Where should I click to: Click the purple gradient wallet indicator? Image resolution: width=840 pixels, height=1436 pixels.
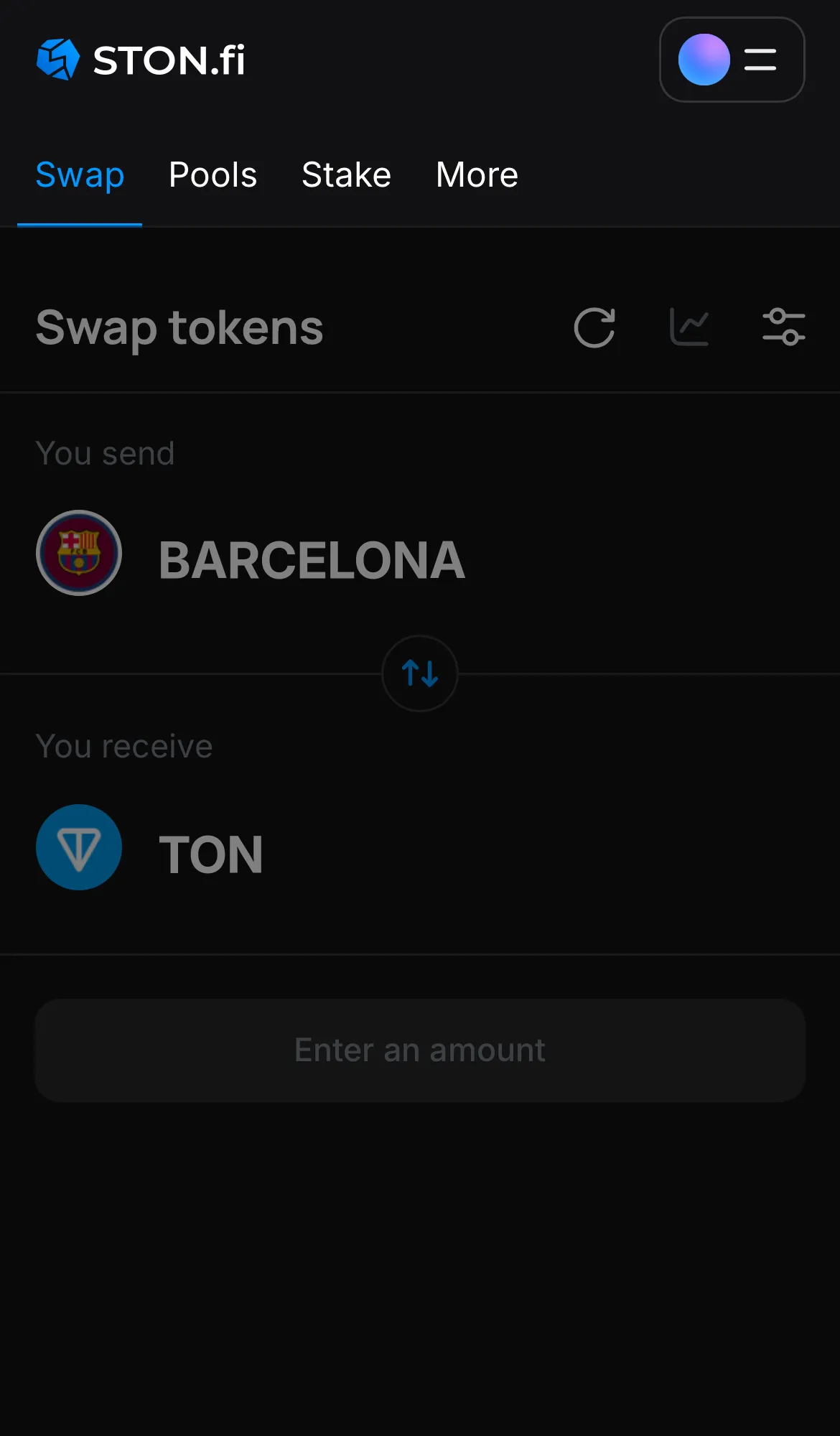coord(703,60)
